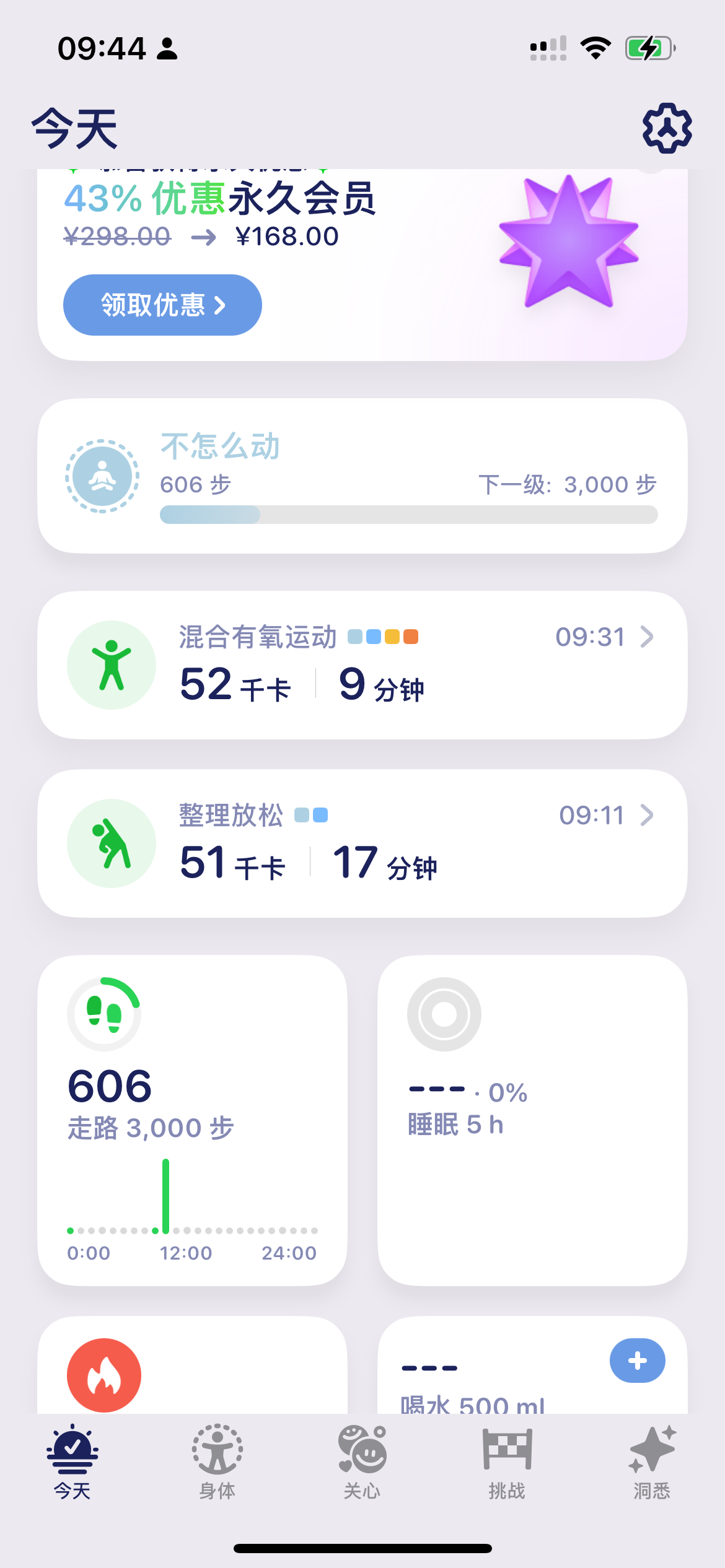Switch to the 身体 tab
Screen dimensions: 725x1568
[217, 1461]
